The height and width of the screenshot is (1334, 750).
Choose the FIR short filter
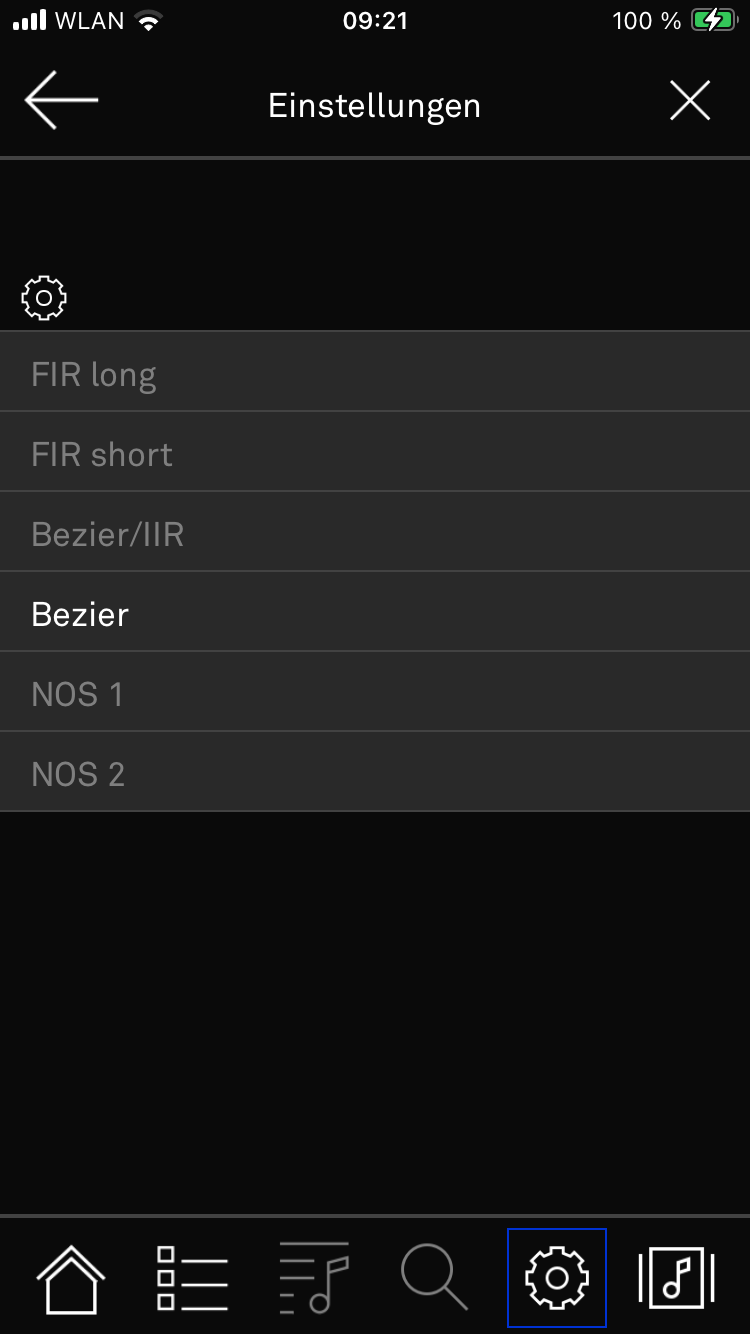point(375,451)
